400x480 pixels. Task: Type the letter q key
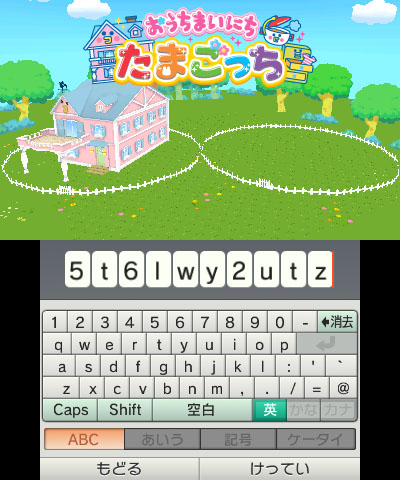pyautogui.click(x=59, y=344)
